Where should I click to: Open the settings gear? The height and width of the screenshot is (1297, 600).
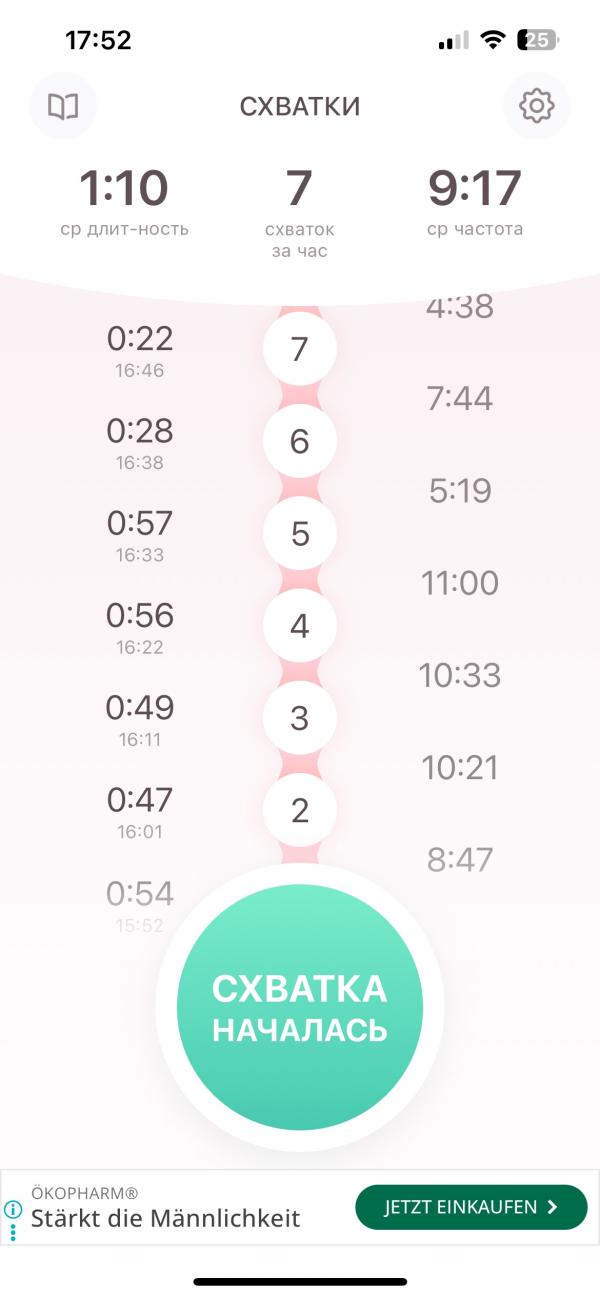click(537, 105)
